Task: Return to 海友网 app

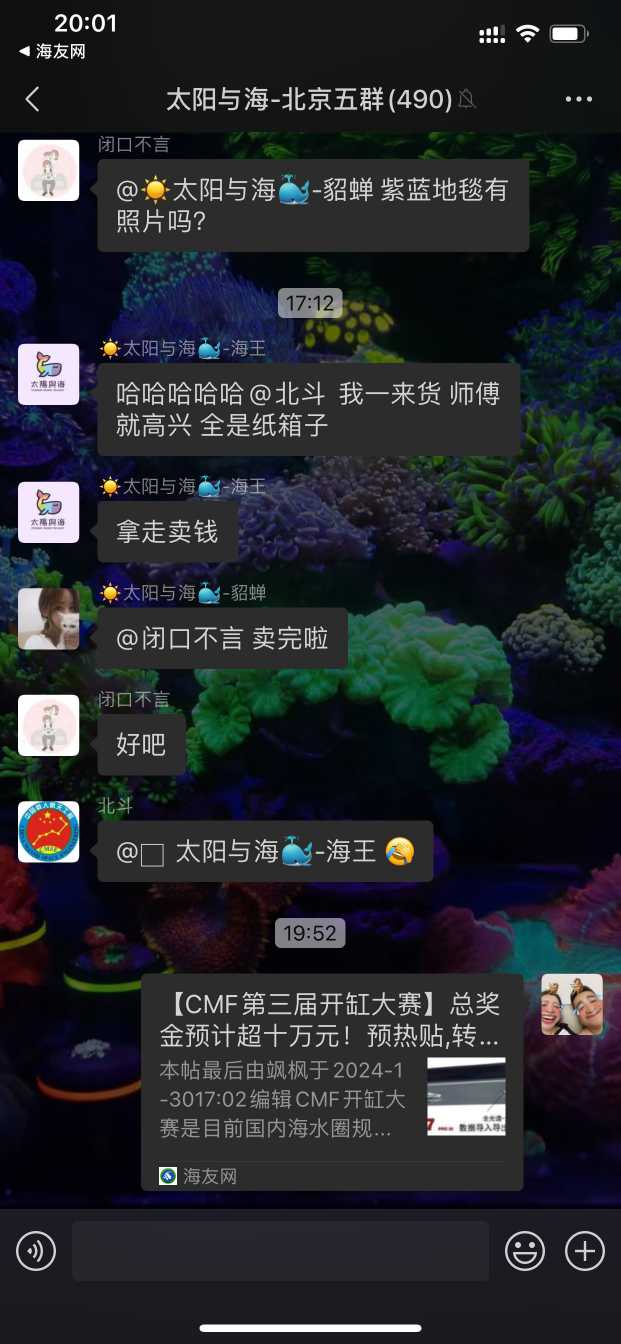Action: coord(52,52)
